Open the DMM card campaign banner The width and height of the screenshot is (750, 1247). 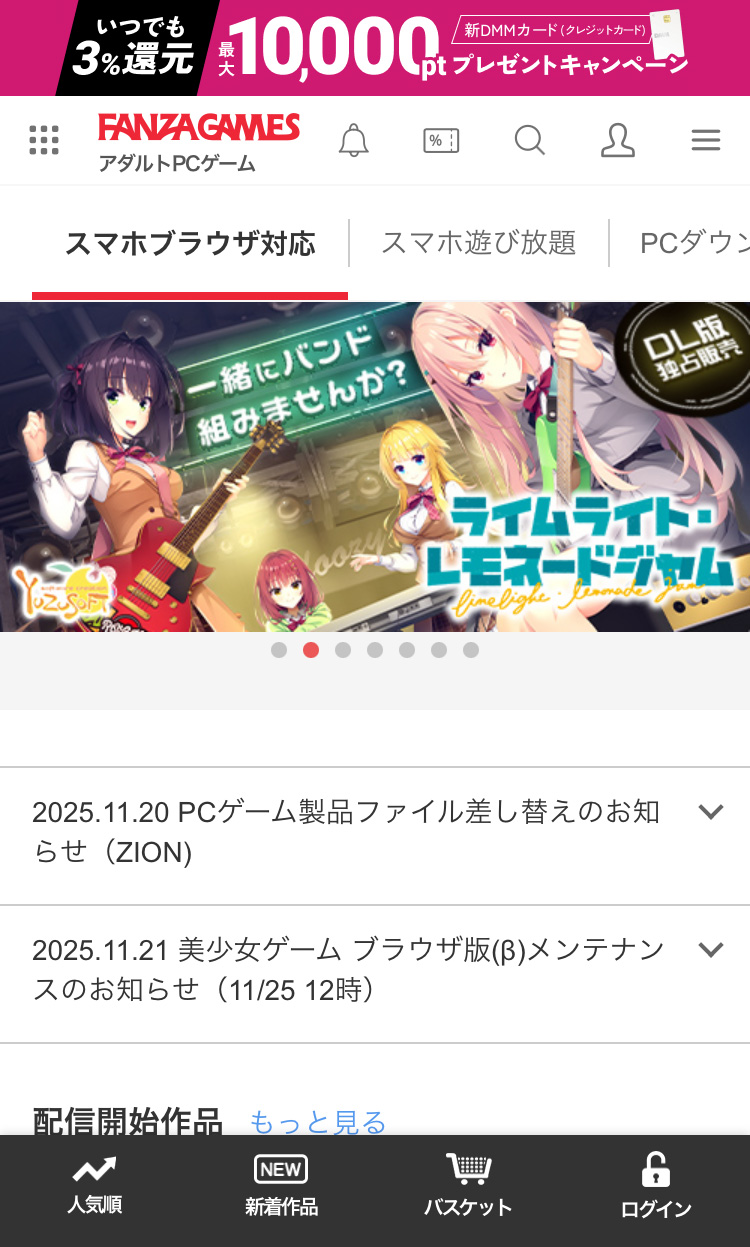[x=375, y=47]
